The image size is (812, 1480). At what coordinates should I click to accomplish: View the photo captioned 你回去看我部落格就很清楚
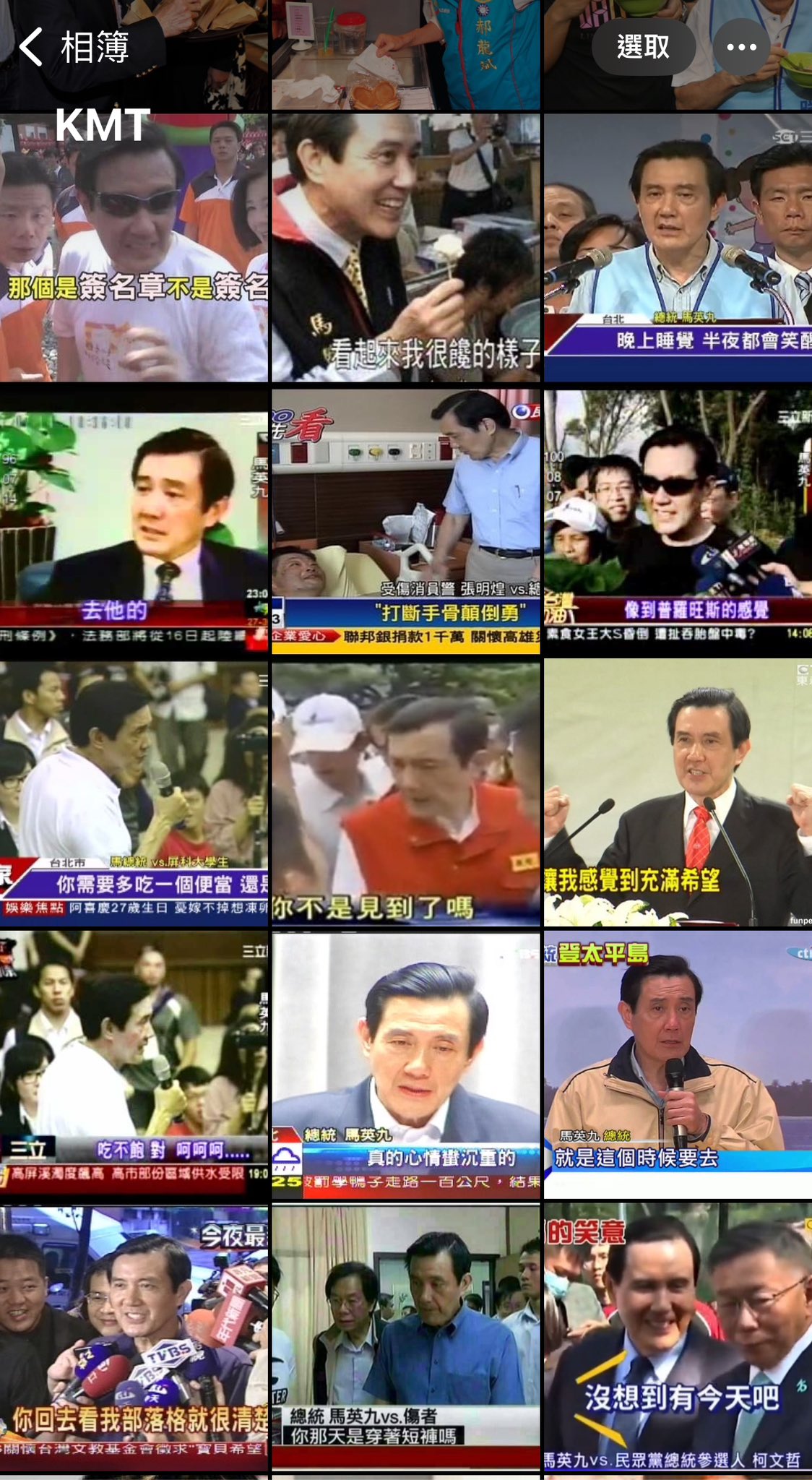134,1337
